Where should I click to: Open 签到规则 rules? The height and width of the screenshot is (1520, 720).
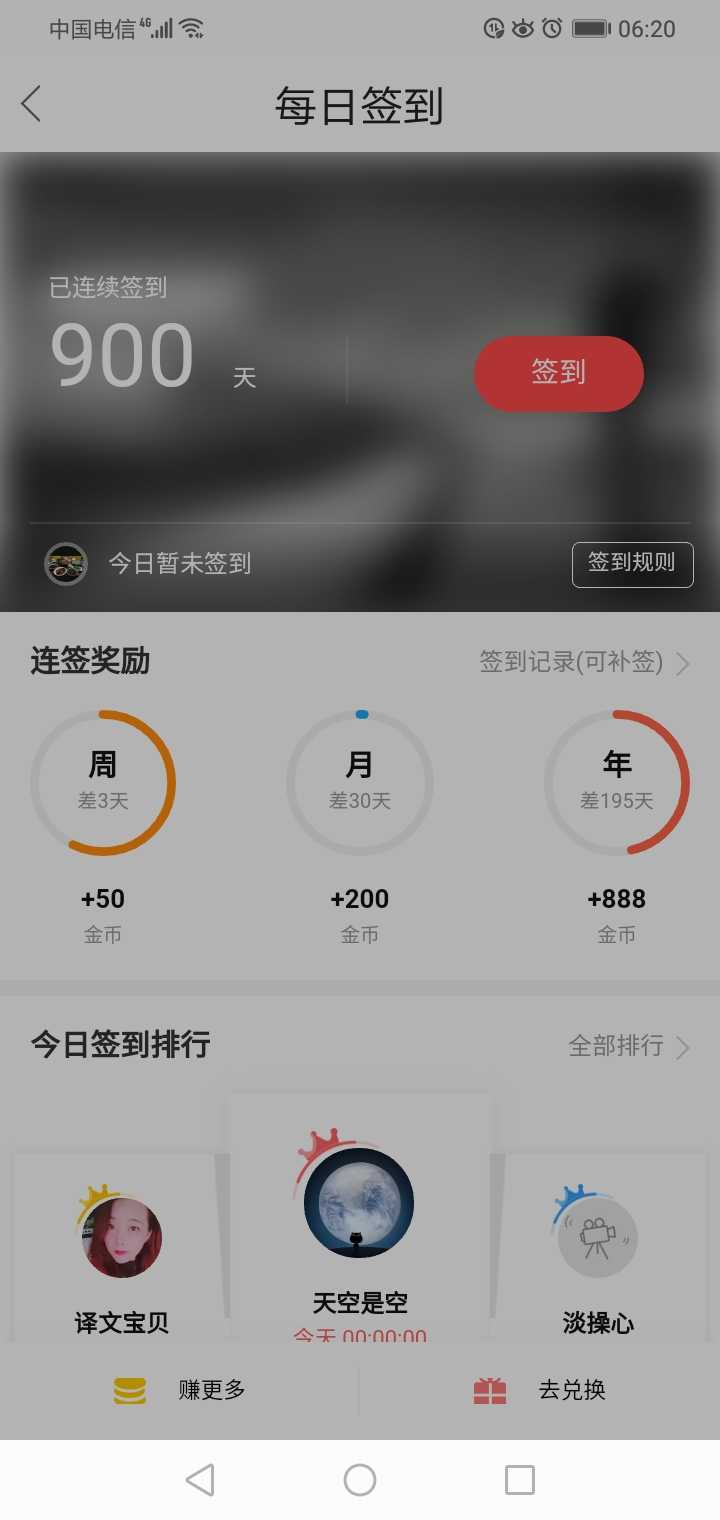(632, 563)
